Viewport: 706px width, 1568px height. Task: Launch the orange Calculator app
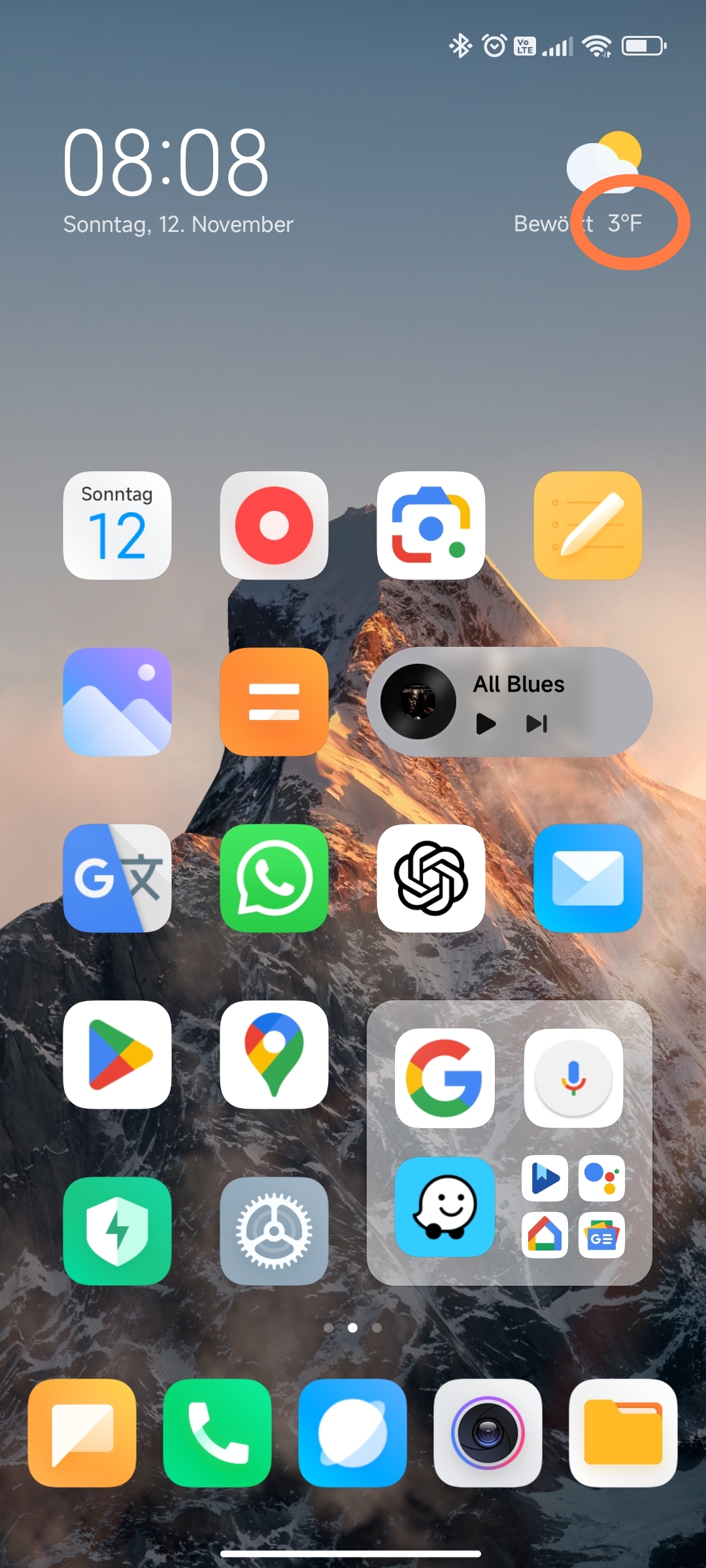[274, 702]
